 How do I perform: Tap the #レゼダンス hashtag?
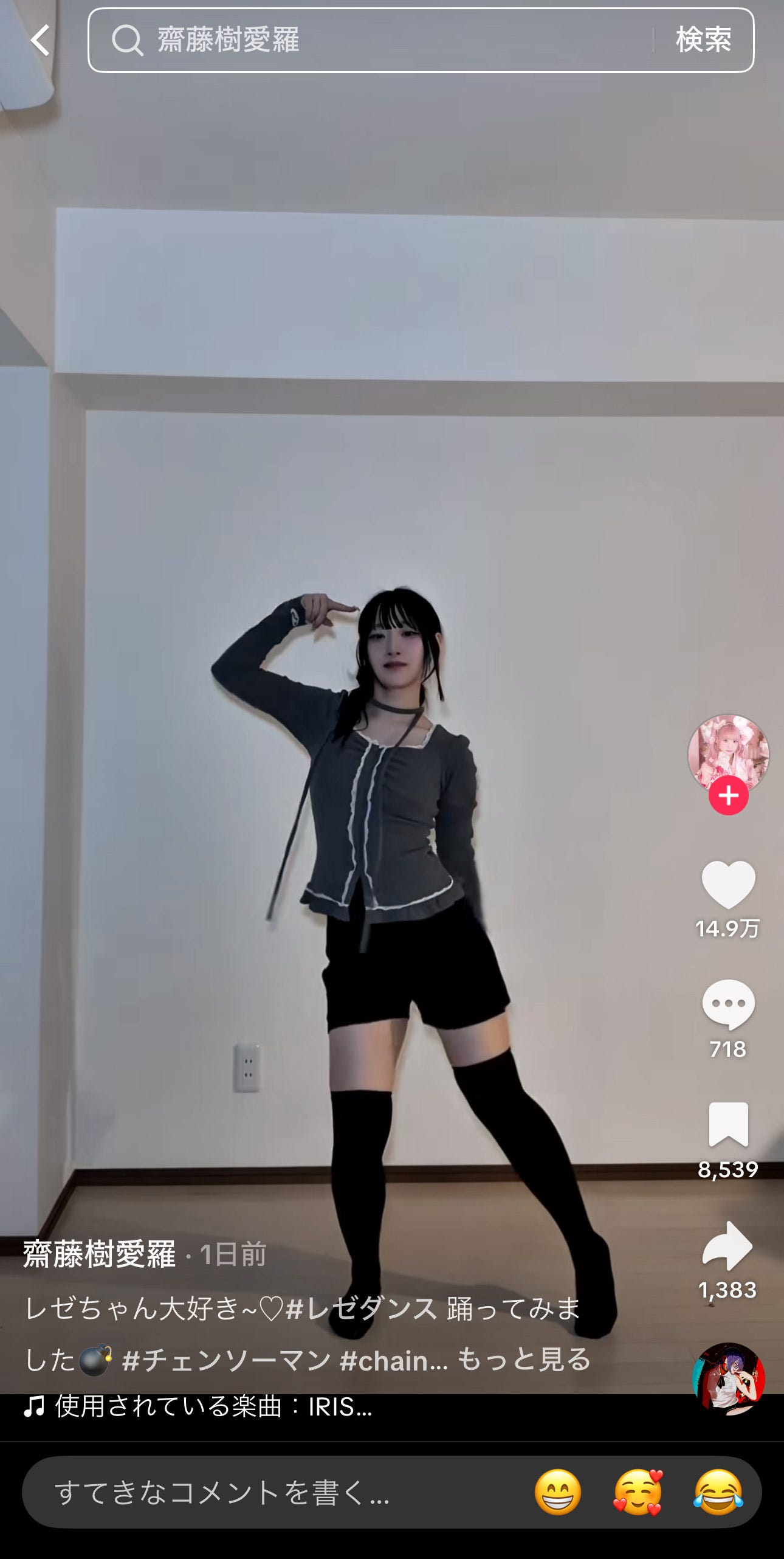pos(361,1308)
